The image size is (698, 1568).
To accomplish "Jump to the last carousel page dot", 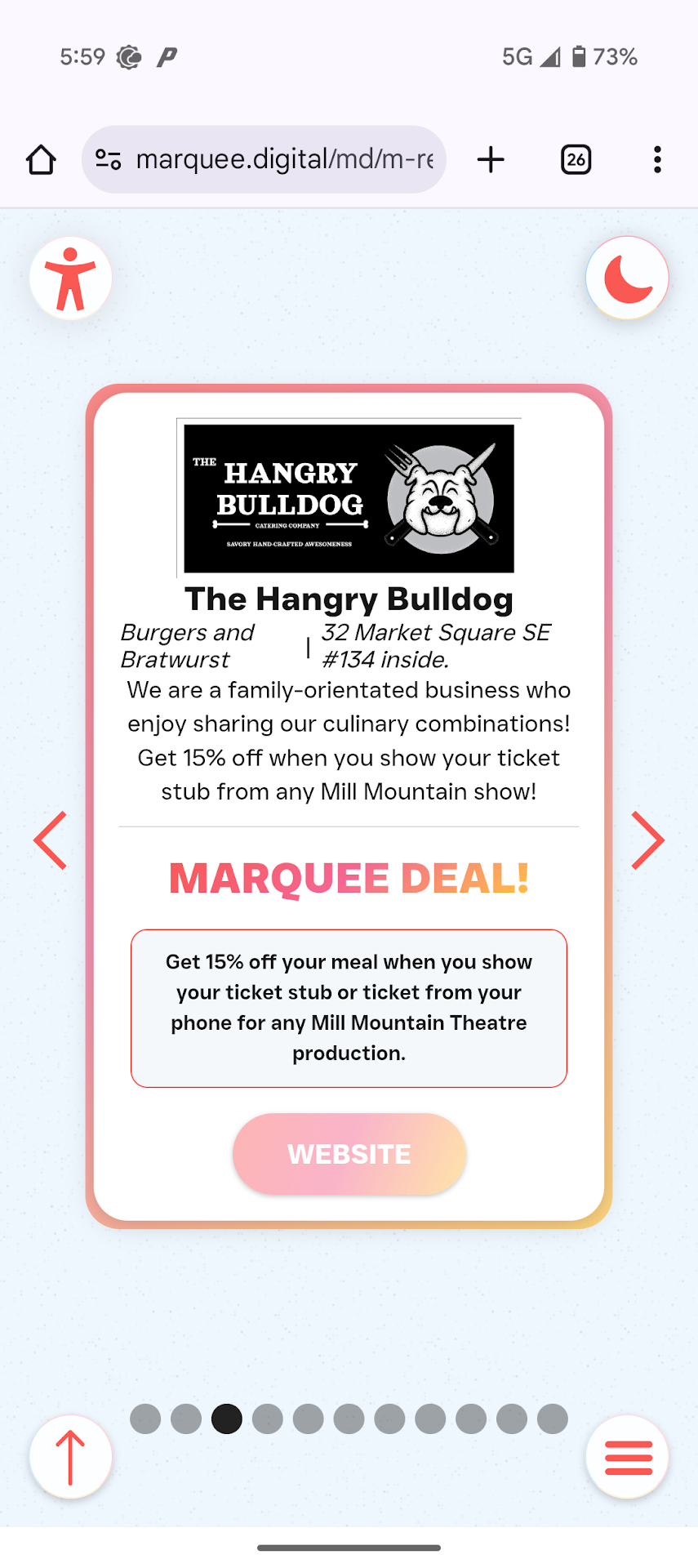I will click(553, 1419).
